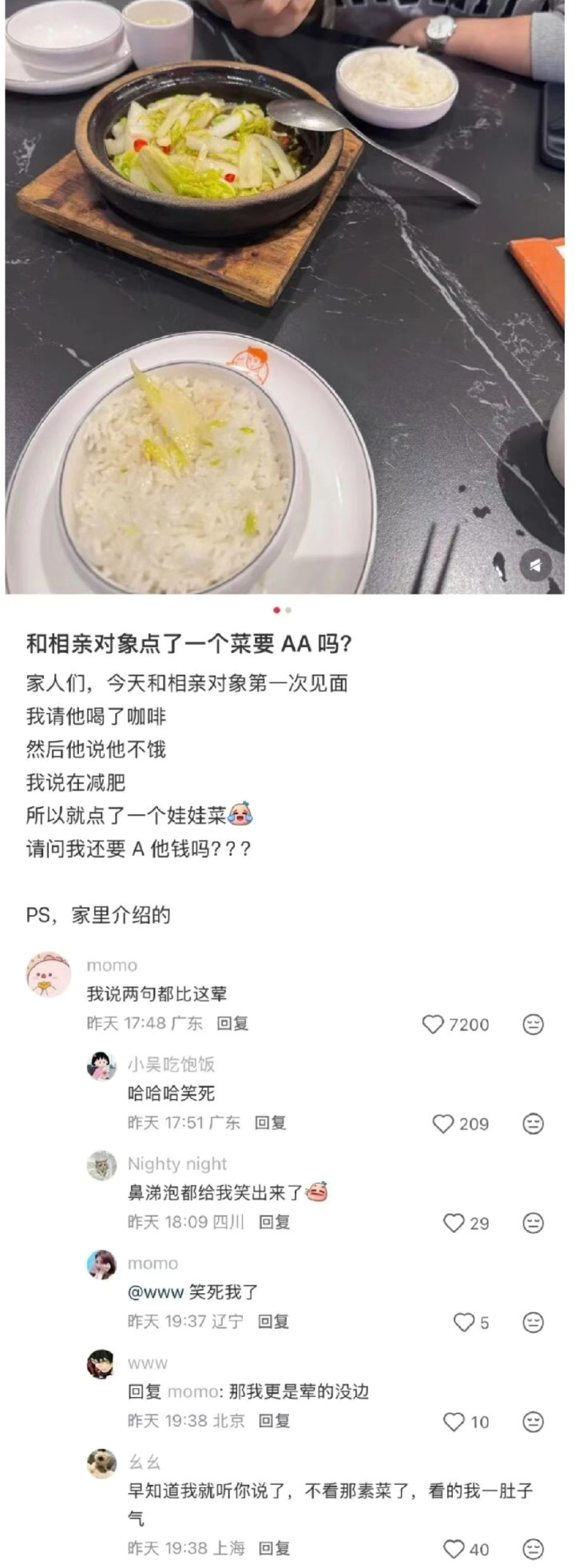Reply to the comment @www 笑死我了
This screenshot has width=575, height=1568.
tap(273, 1322)
